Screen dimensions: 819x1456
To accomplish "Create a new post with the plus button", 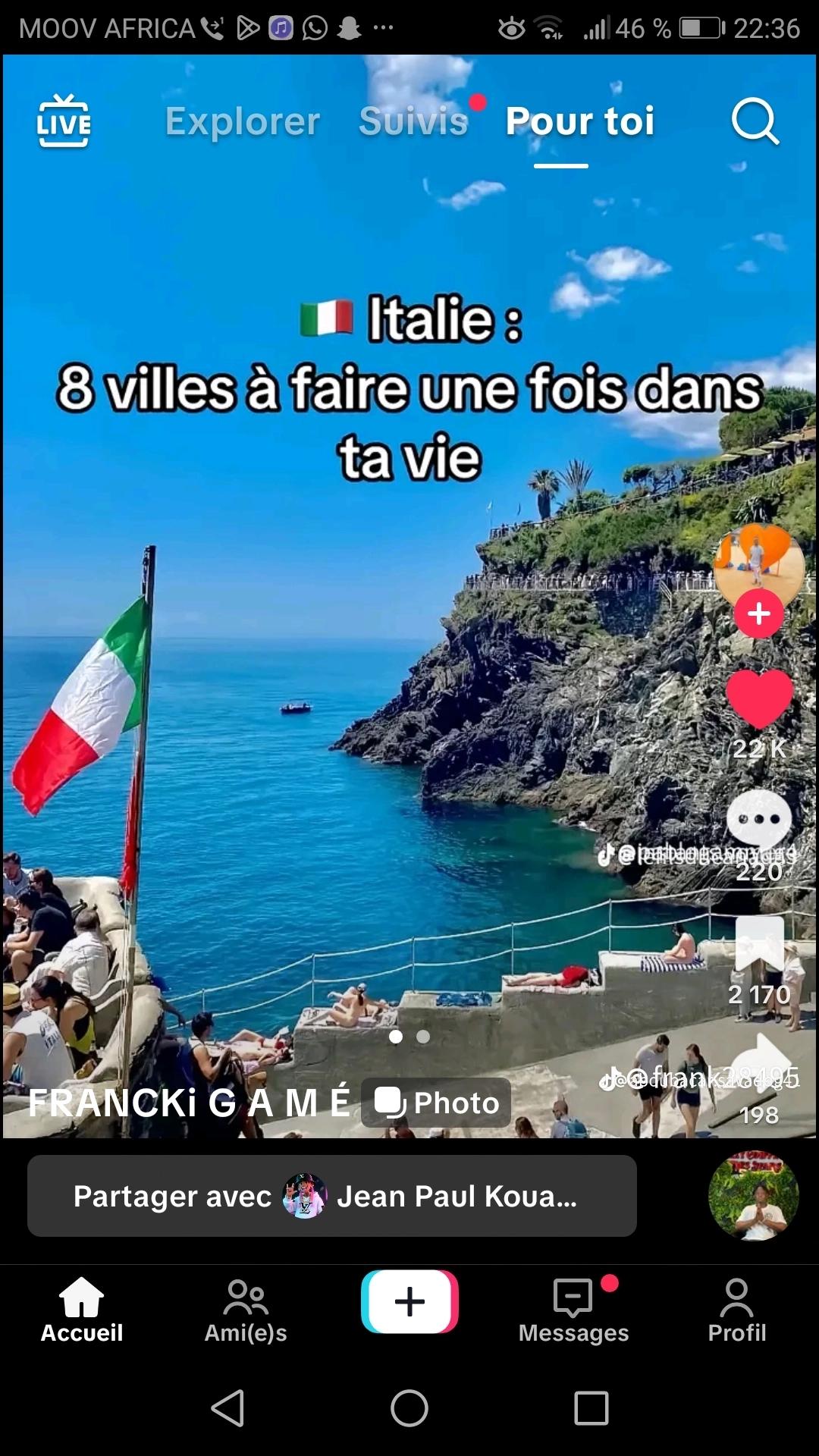I will [x=409, y=1301].
